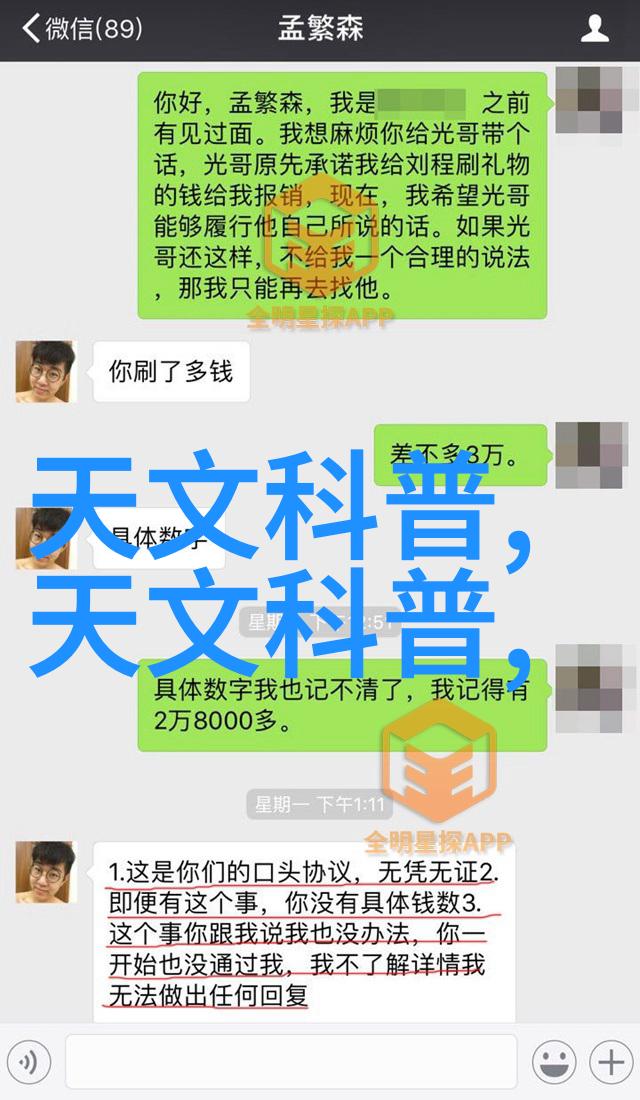640x1100 pixels.
Task: Go back to the 微信 chat list
Action: [x=82, y=29]
